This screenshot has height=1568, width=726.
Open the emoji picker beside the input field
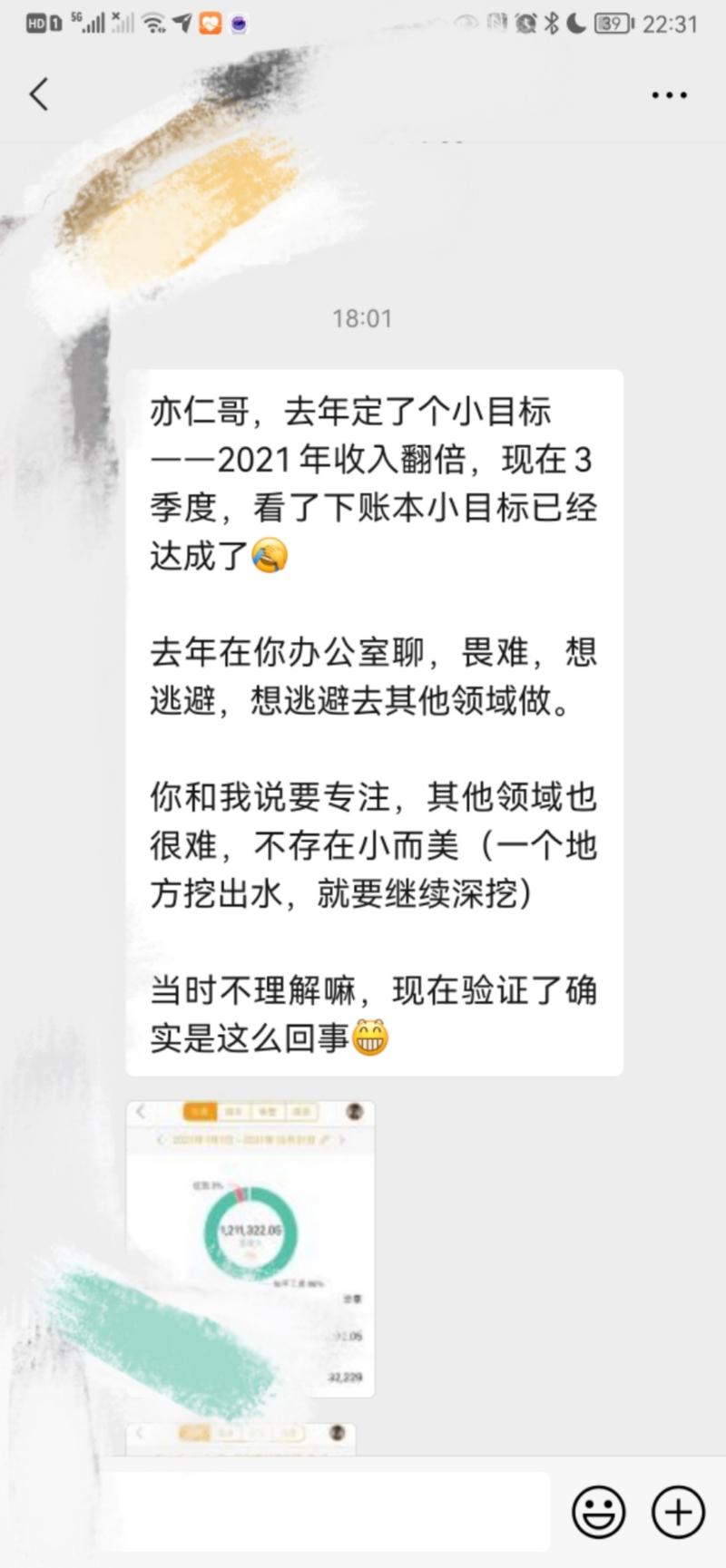(598, 1513)
